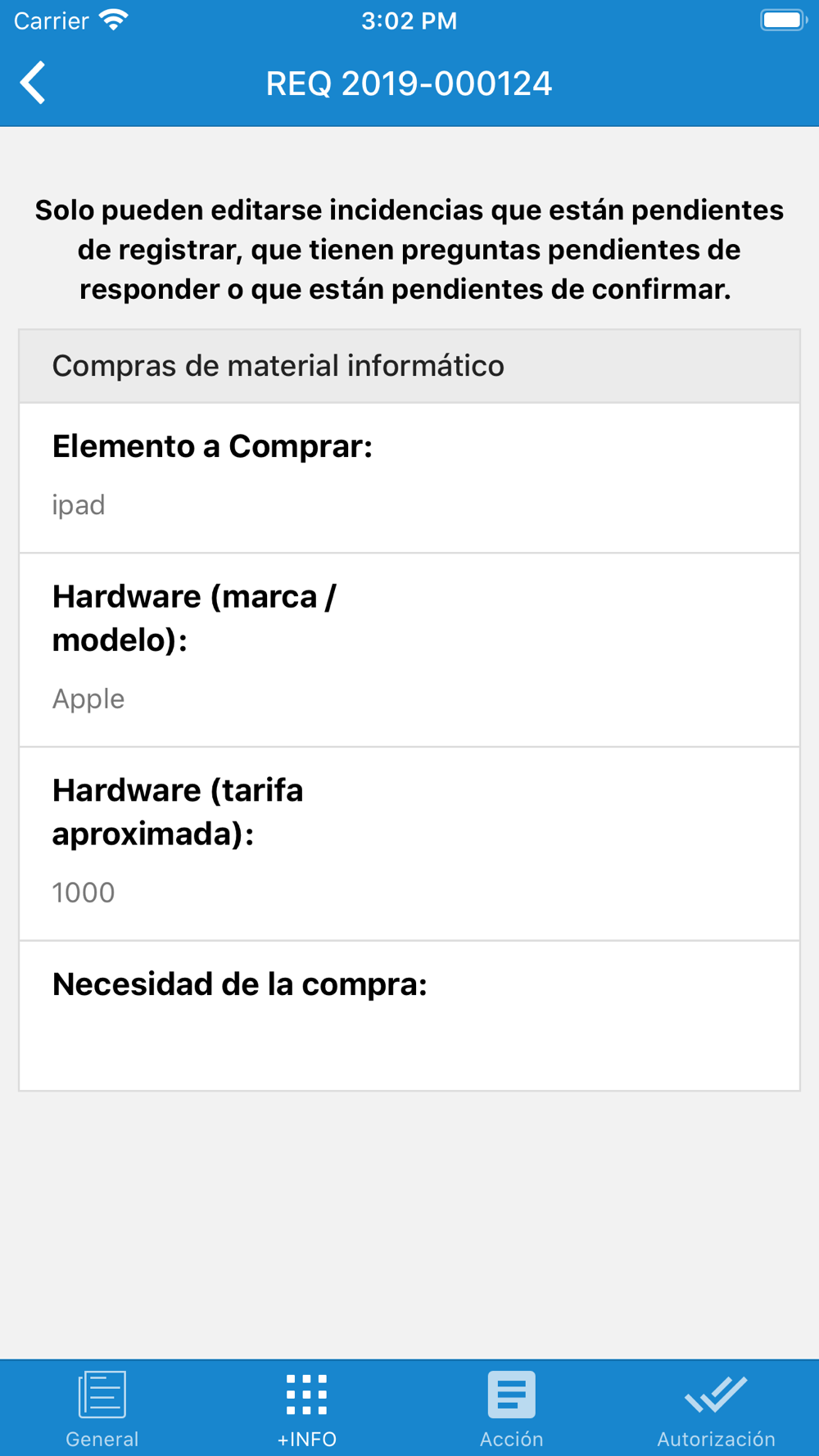Select the Hardware marca / modelo field

[409, 699]
